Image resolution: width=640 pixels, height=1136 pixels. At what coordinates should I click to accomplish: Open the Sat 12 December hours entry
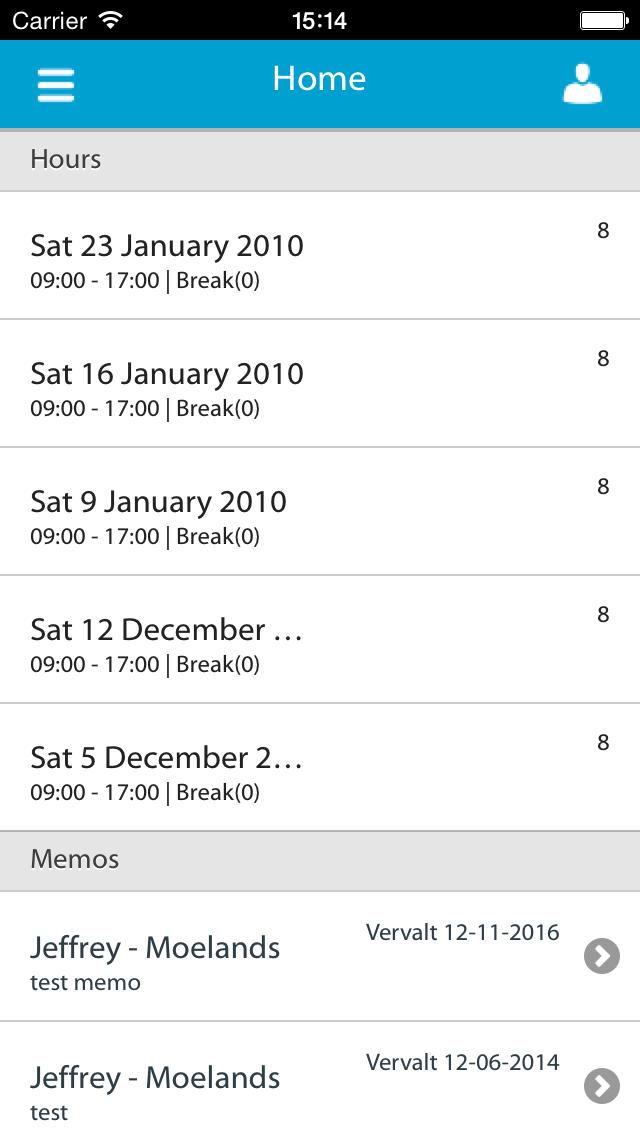[x=320, y=640]
